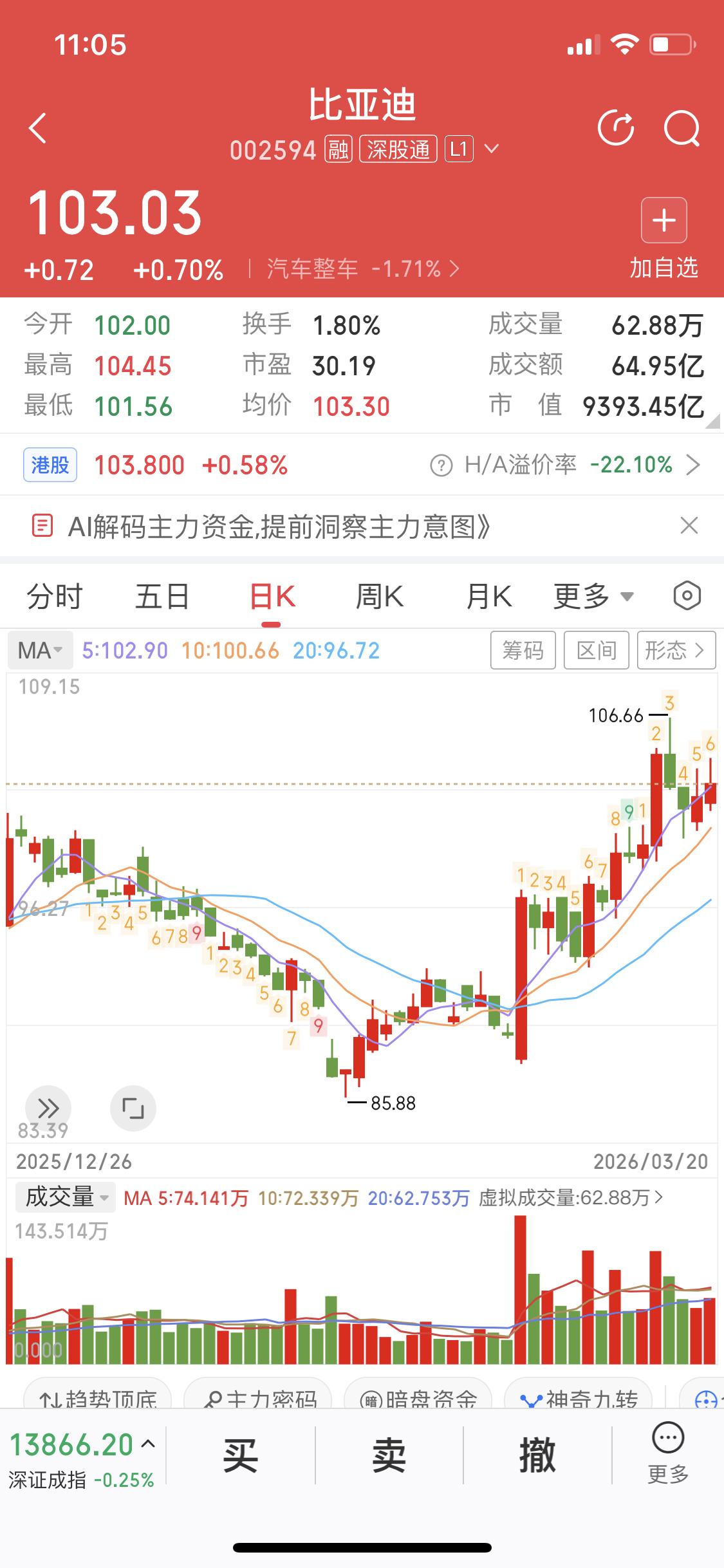This screenshot has height=1568, width=724.
Task: Open chart settings via the circular target icon
Action: pyautogui.click(x=686, y=595)
